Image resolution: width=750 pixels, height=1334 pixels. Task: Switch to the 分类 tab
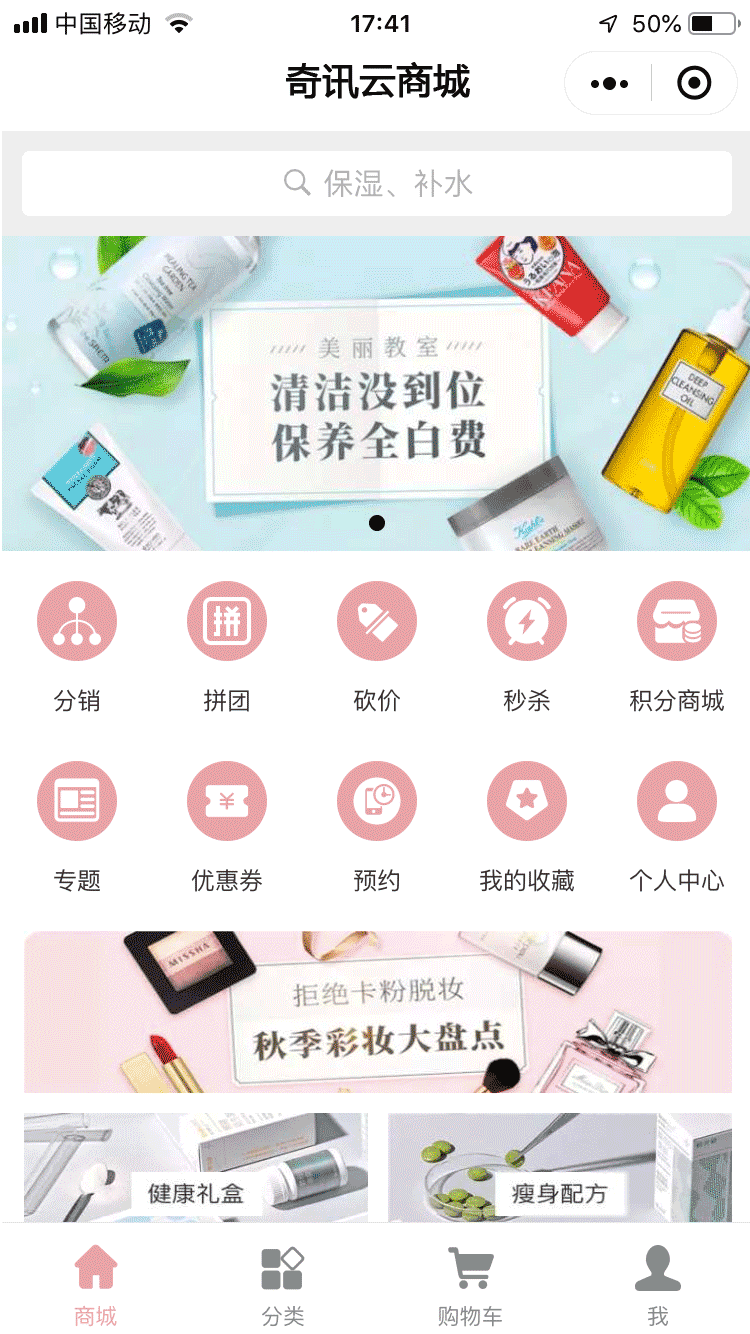pos(283,1284)
